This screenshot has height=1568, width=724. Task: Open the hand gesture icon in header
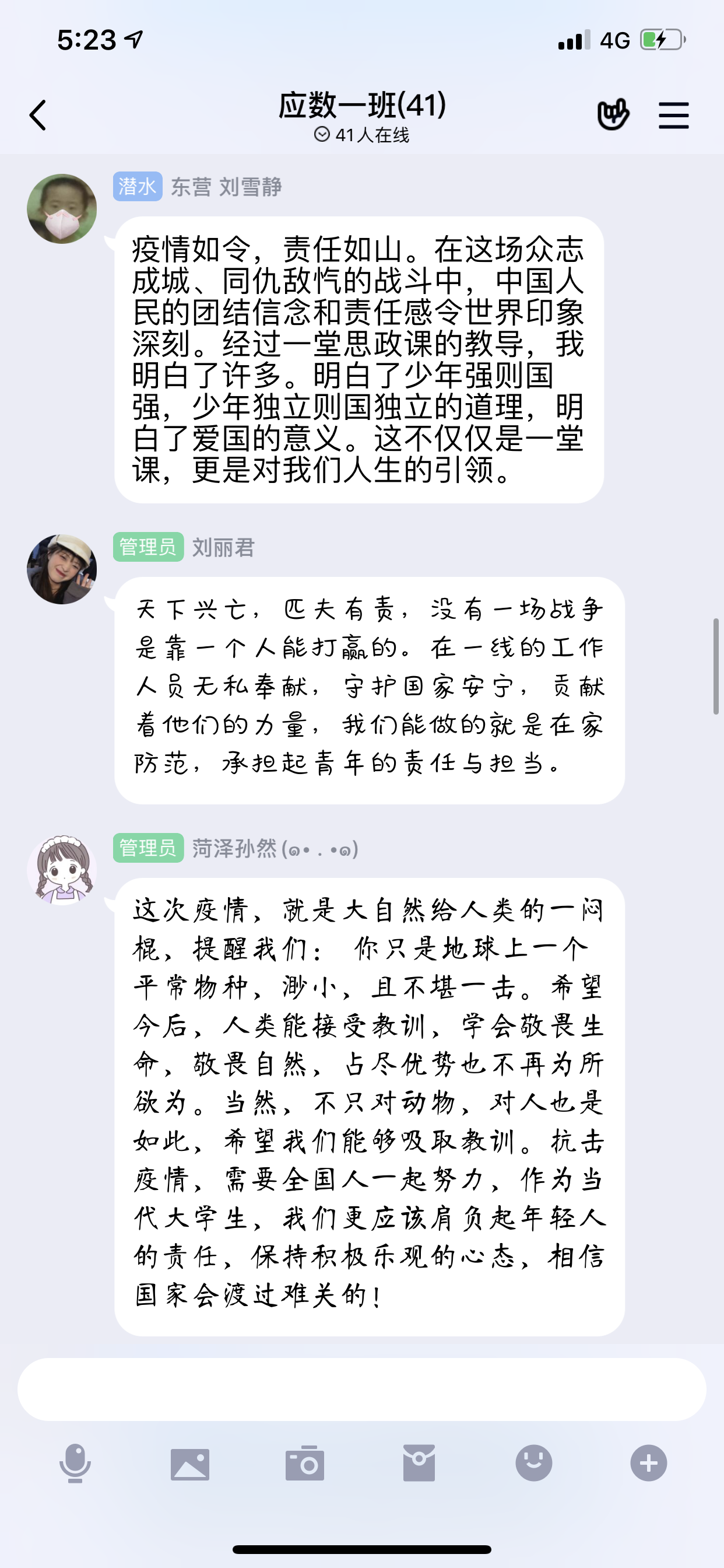pyautogui.click(x=613, y=114)
